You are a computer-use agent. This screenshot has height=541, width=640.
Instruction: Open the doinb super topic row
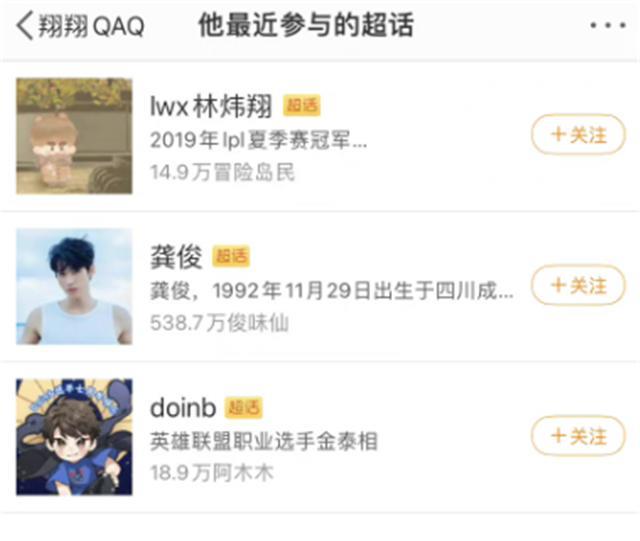[300, 438]
